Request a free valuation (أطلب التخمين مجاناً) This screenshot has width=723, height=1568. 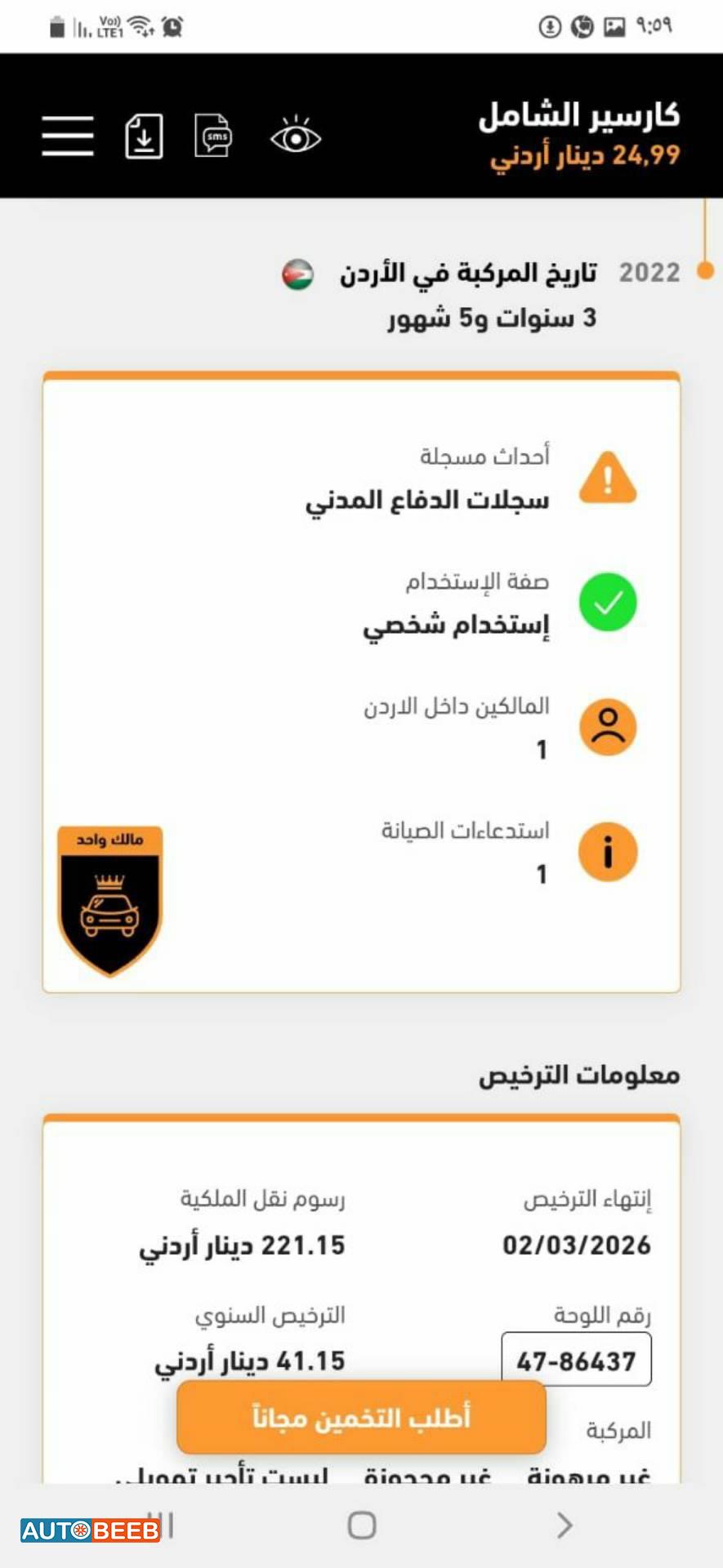tap(361, 1417)
